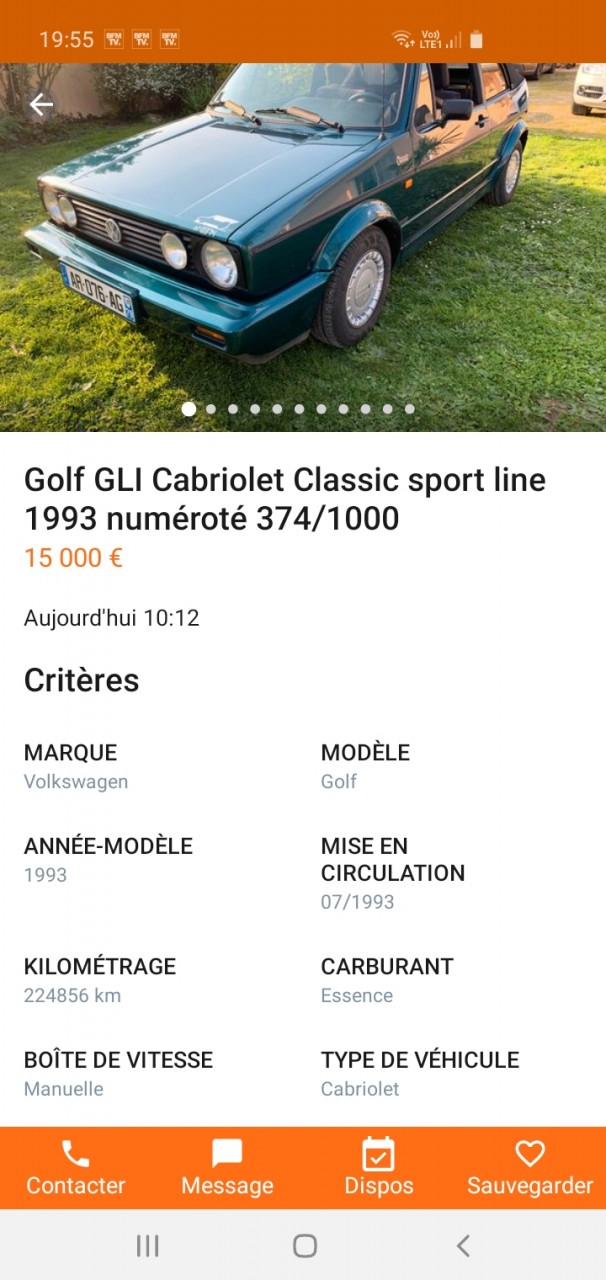Send a Message to the seller

coord(227,1168)
